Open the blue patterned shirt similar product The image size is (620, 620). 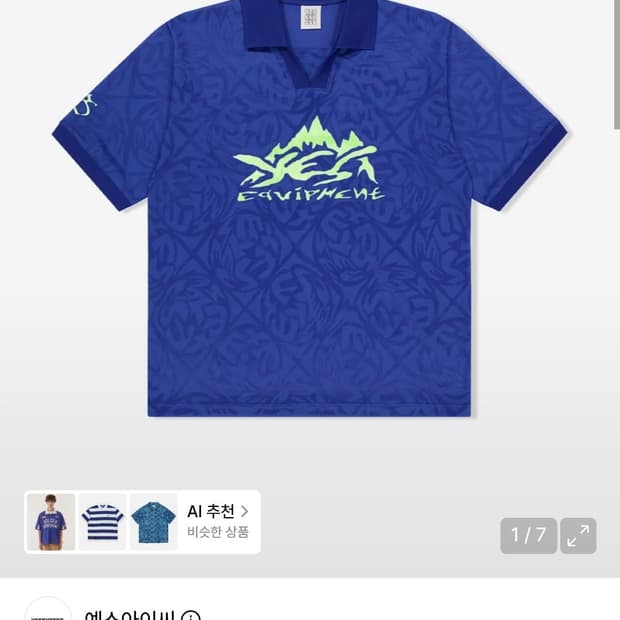pyautogui.click(x=154, y=522)
